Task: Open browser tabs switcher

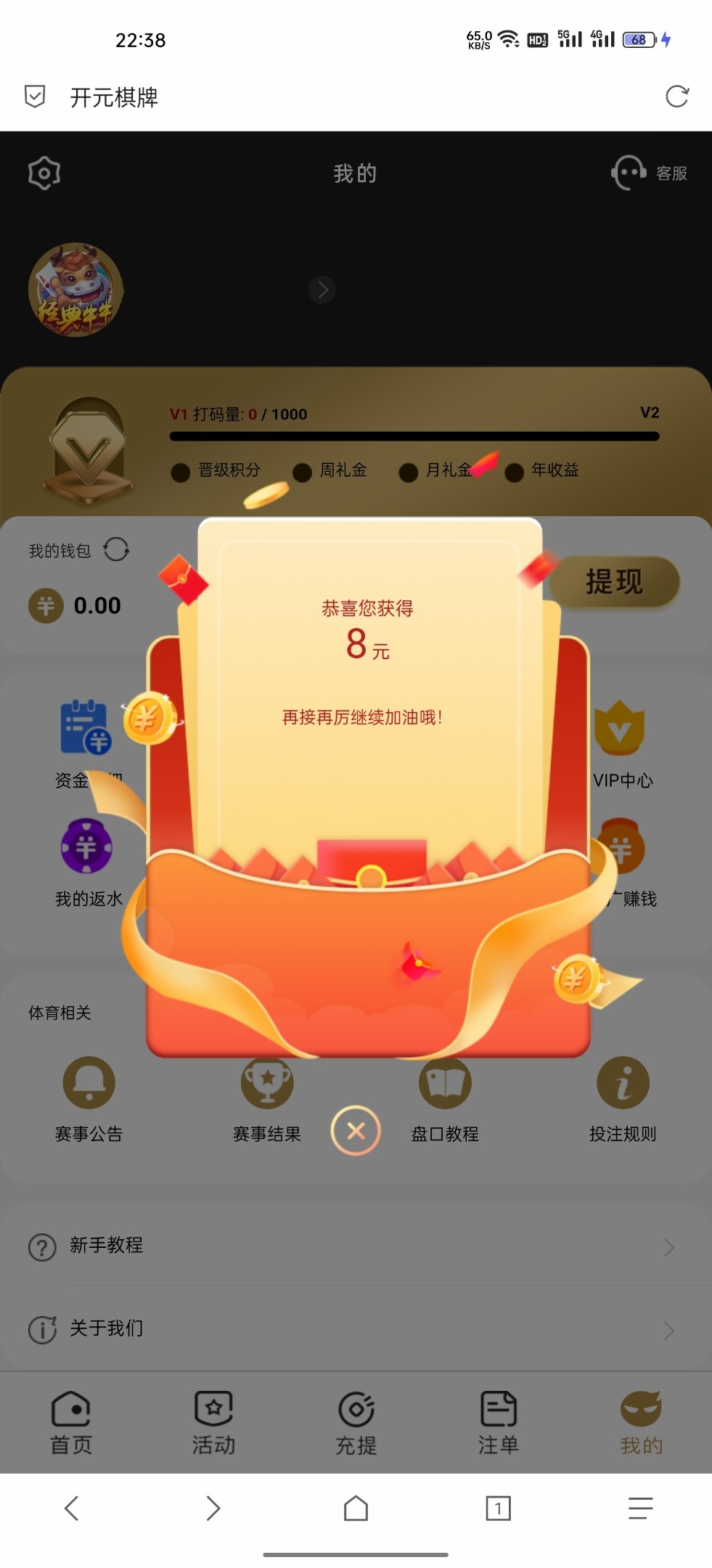Action: click(x=498, y=1508)
